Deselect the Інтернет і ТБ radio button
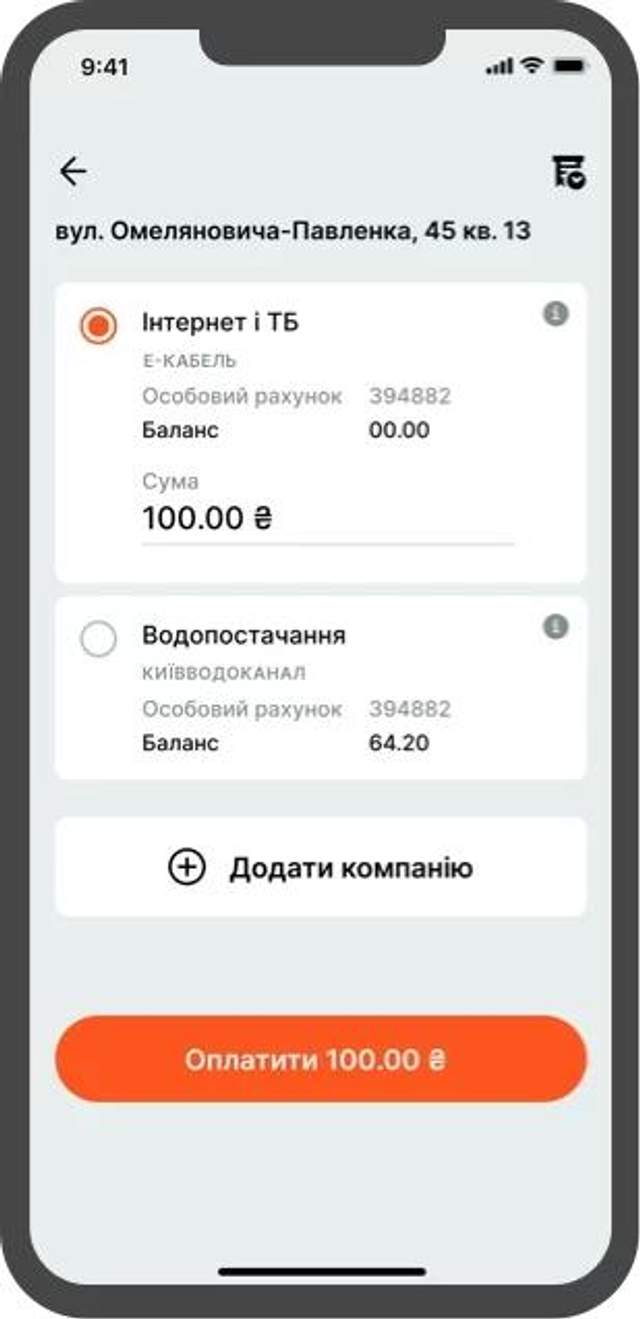This screenshot has width=640, height=1319. coord(98,326)
